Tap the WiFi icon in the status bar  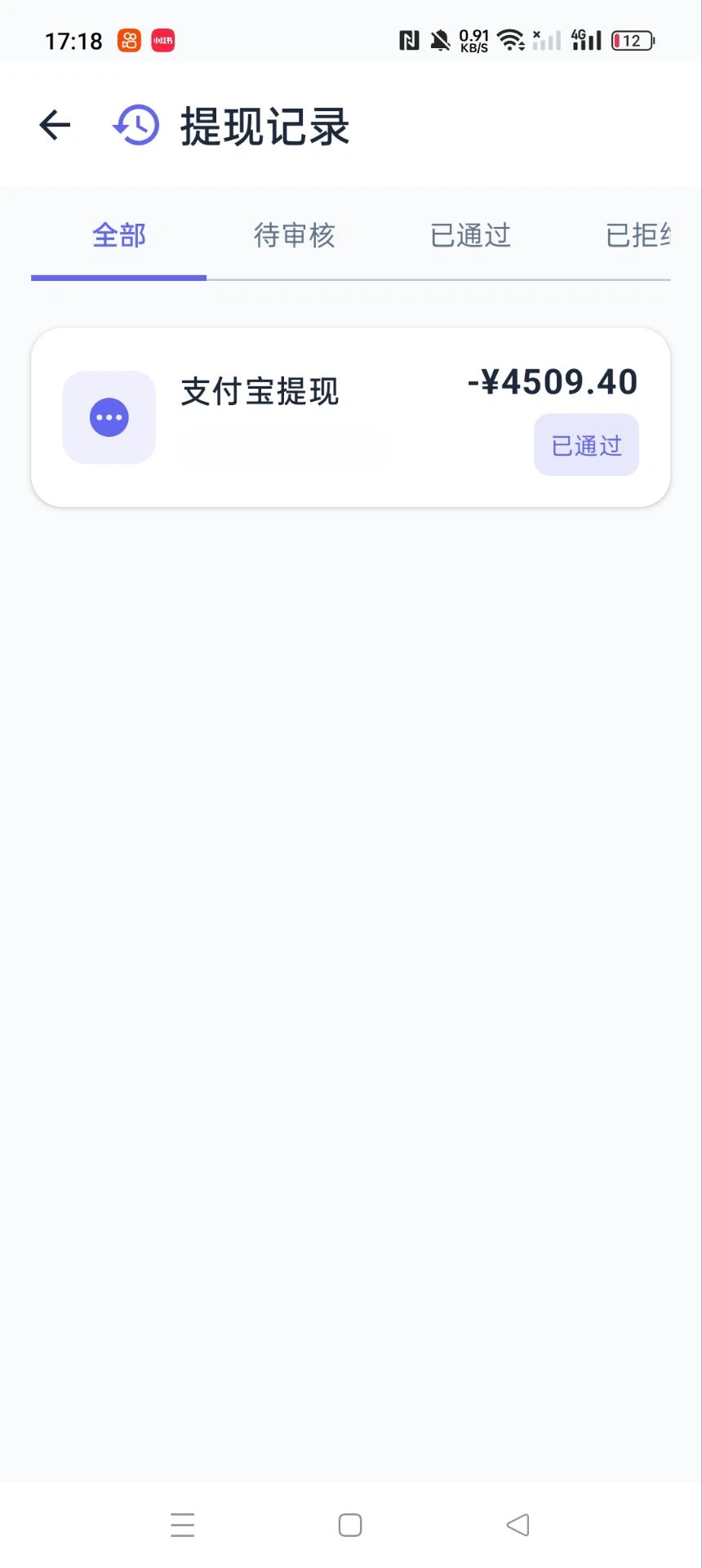513,39
